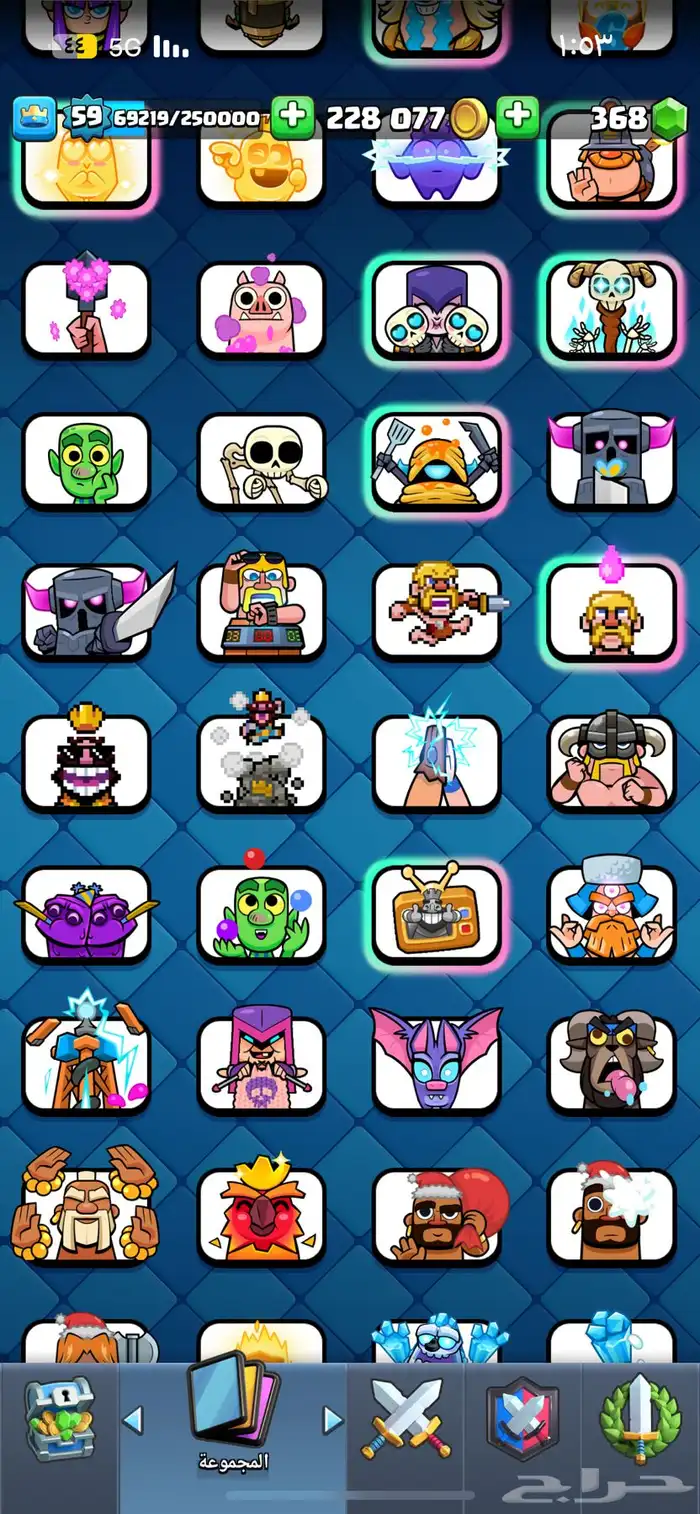This screenshot has height=1514, width=700.
Task: Choose the horned helmet barbarian emote
Action: click(612, 762)
